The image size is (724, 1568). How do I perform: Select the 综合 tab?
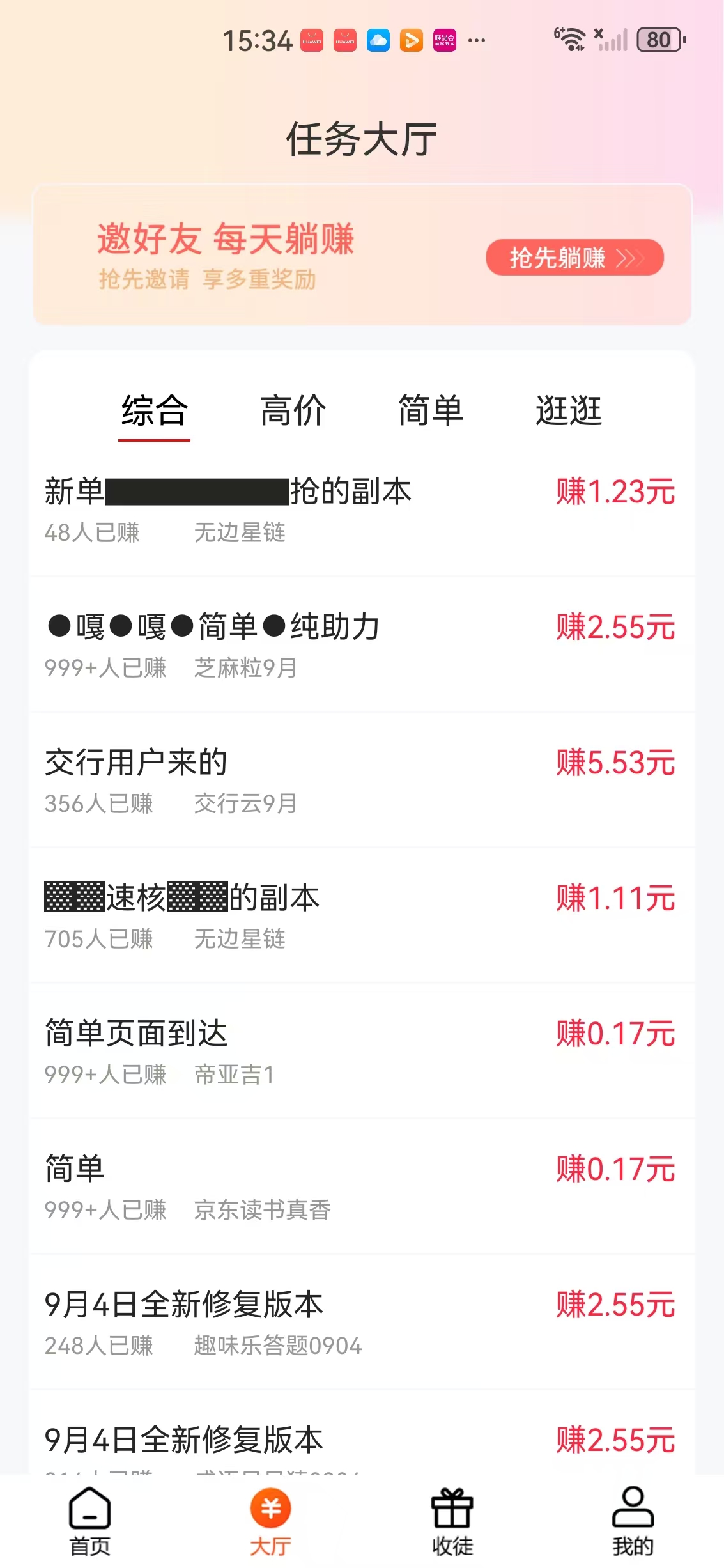(155, 412)
